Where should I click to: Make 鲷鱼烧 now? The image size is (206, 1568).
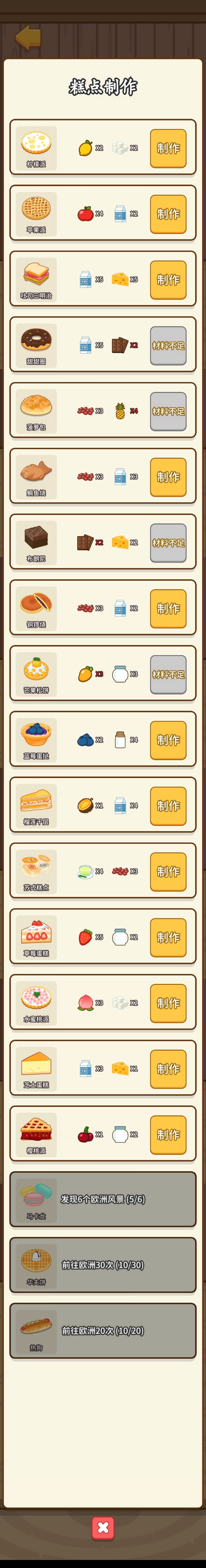pos(168,477)
